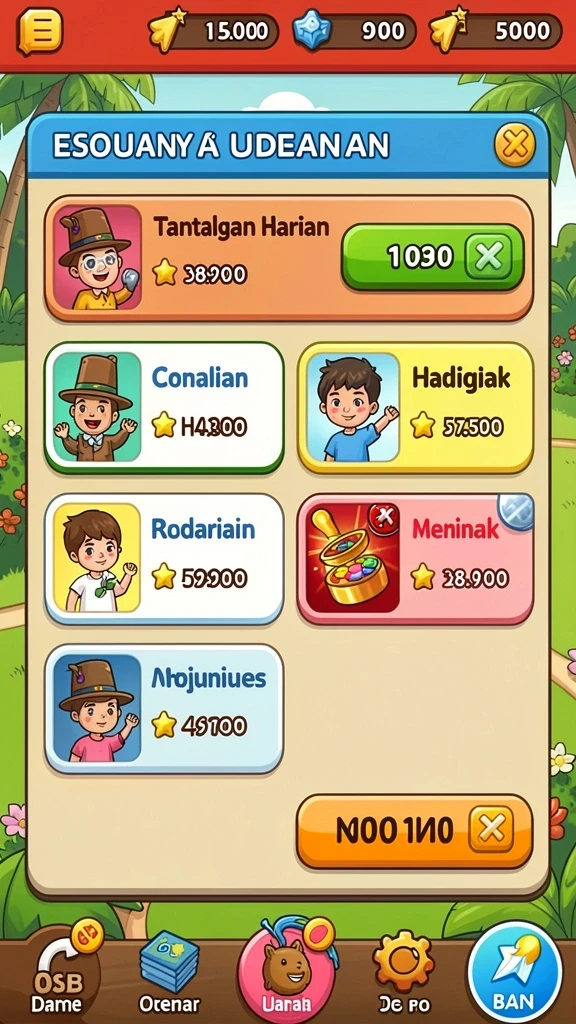Tap the orange N00 1N0 button

[x=415, y=831]
